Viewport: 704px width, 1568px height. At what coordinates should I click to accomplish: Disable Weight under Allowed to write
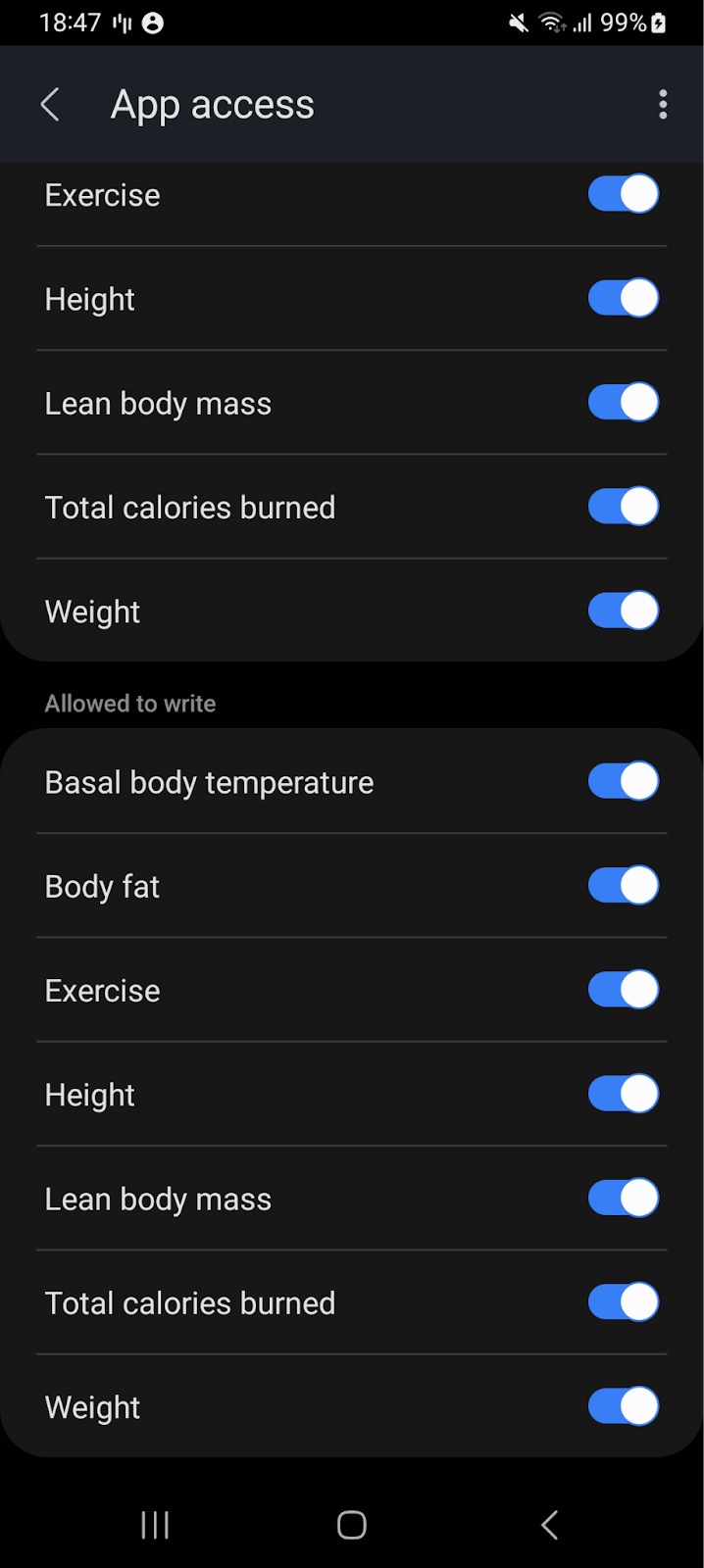click(624, 1406)
